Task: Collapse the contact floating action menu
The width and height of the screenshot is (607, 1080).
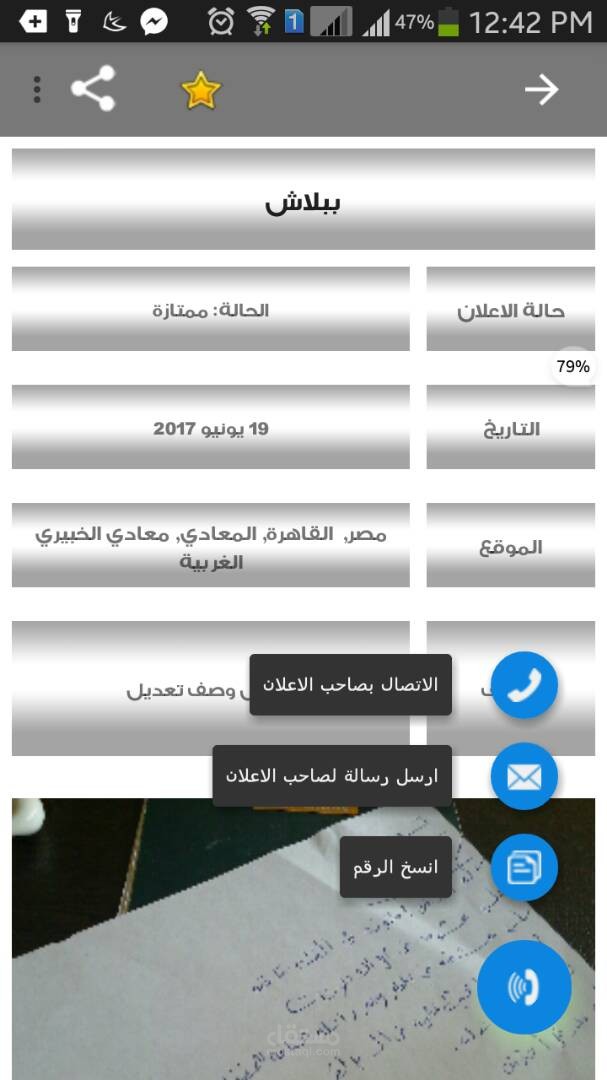Action: pos(524,987)
